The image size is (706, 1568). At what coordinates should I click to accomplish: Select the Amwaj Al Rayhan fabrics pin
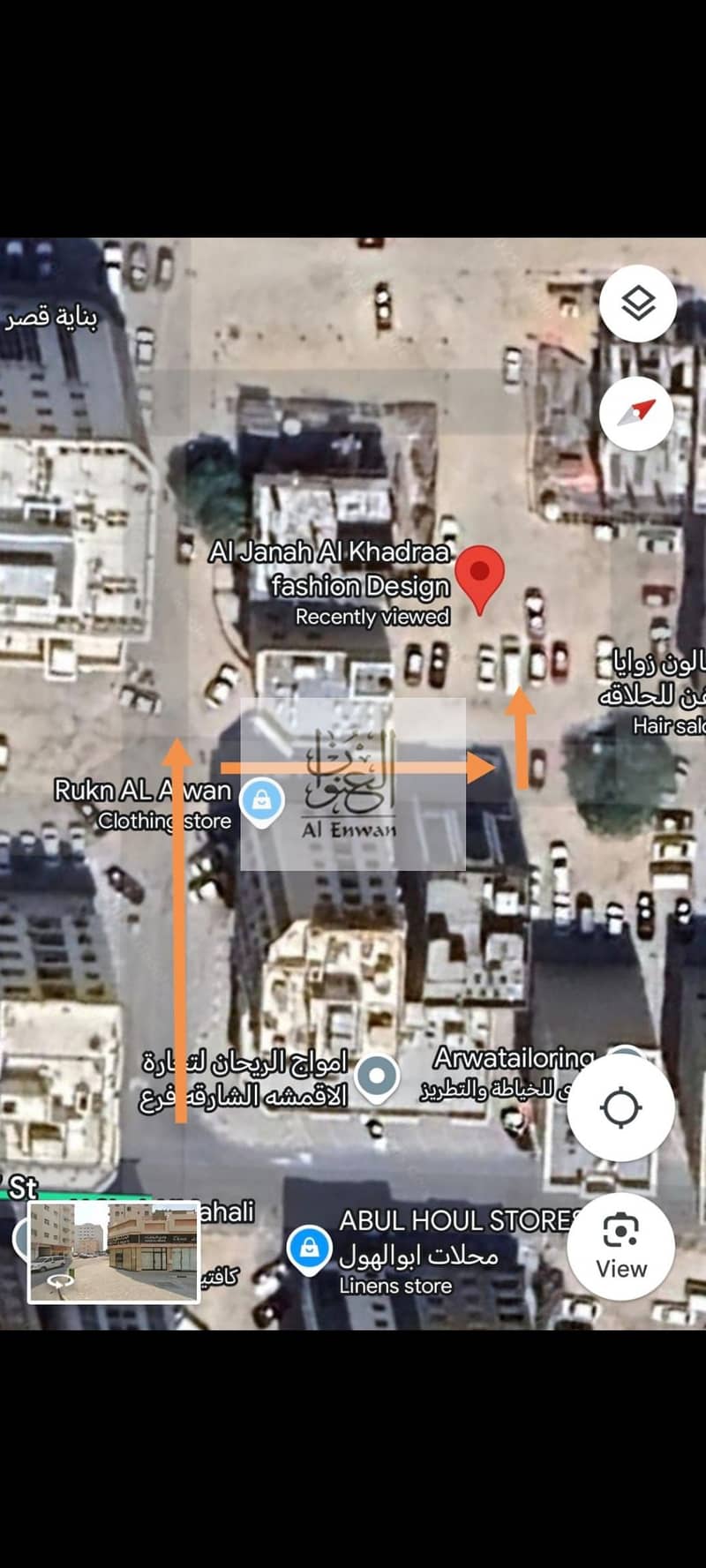pos(378,1077)
